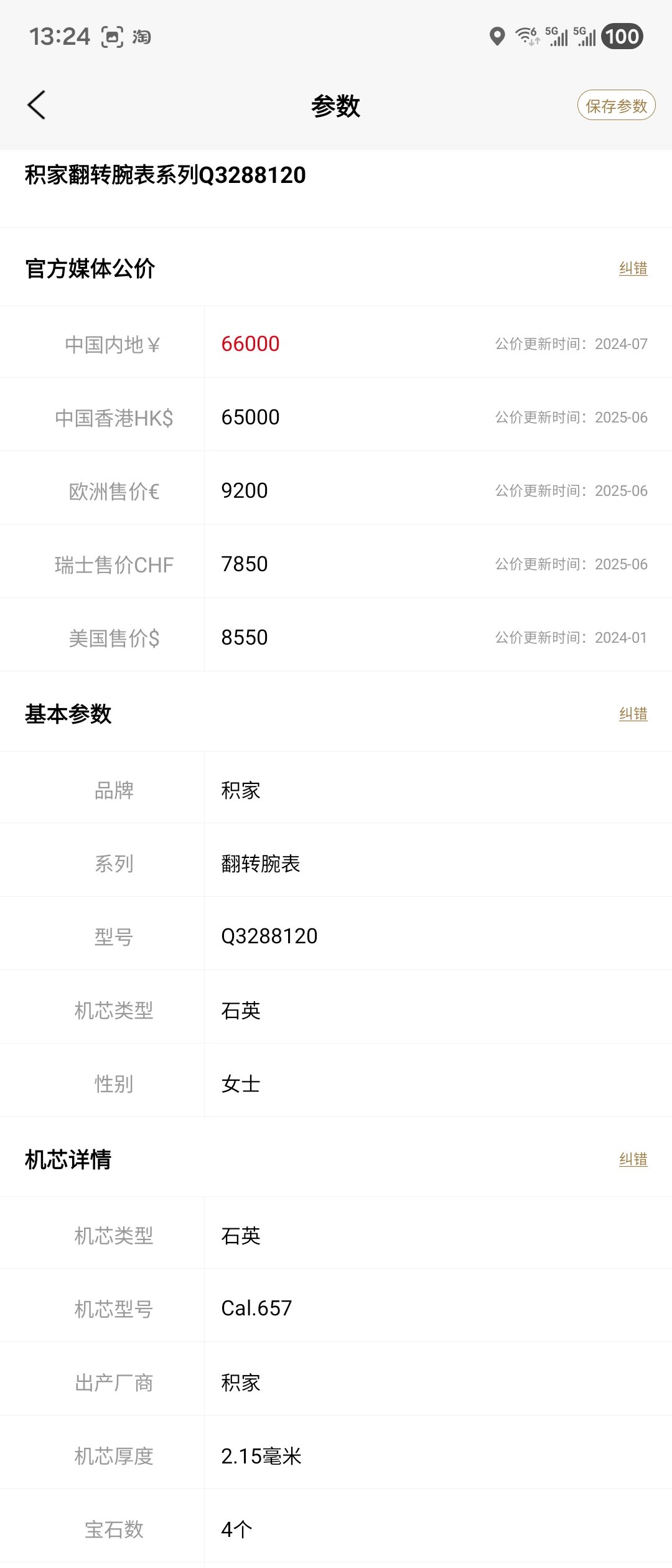Open 纠错 link beside 基本参数

[633, 714]
